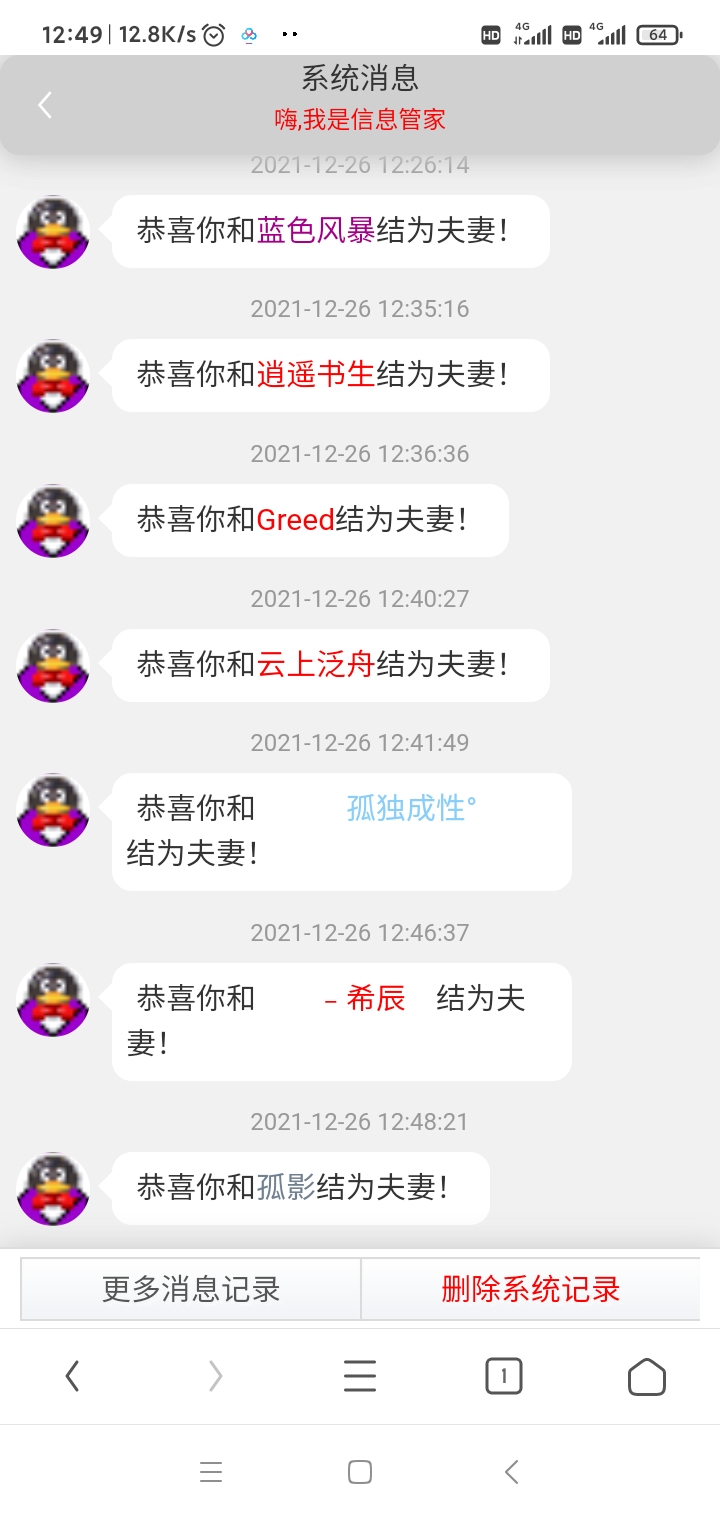Screen dimensions: 720x1520
Task: Tap the penguin avatar next to the 孤影 message
Action: pos(52,1189)
